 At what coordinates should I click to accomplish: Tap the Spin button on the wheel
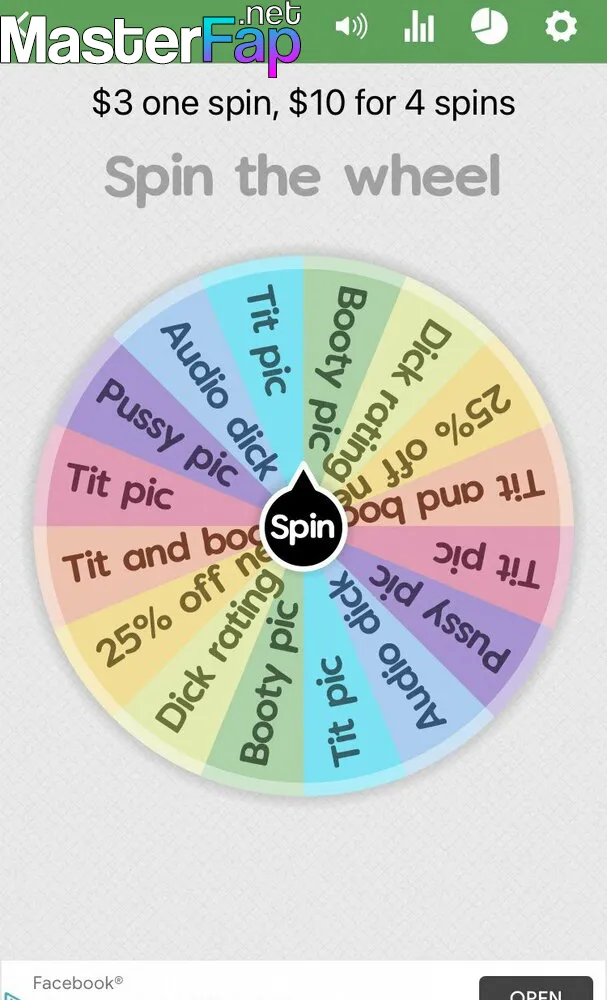(x=304, y=527)
